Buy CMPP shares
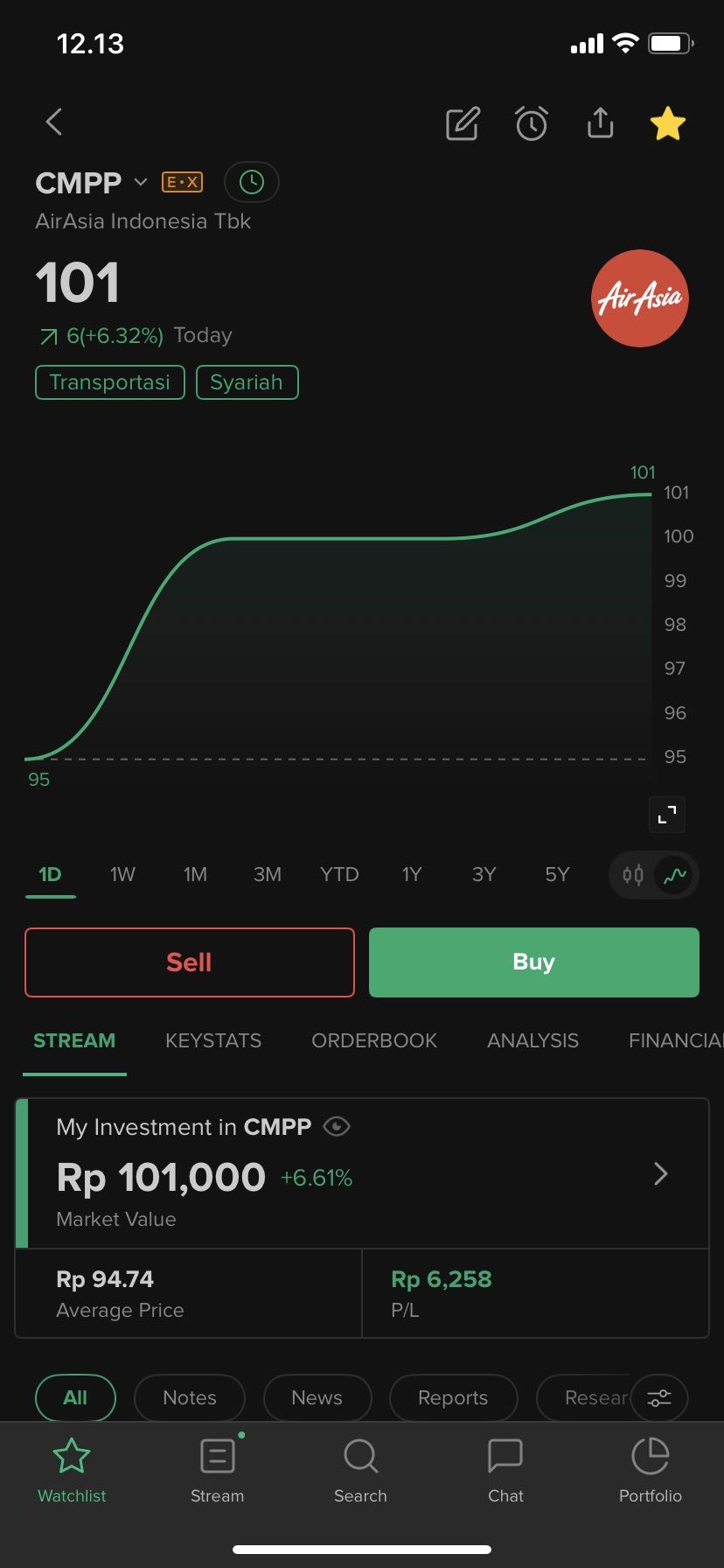This screenshot has width=724, height=1568. pyautogui.click(x=533, y=962)
